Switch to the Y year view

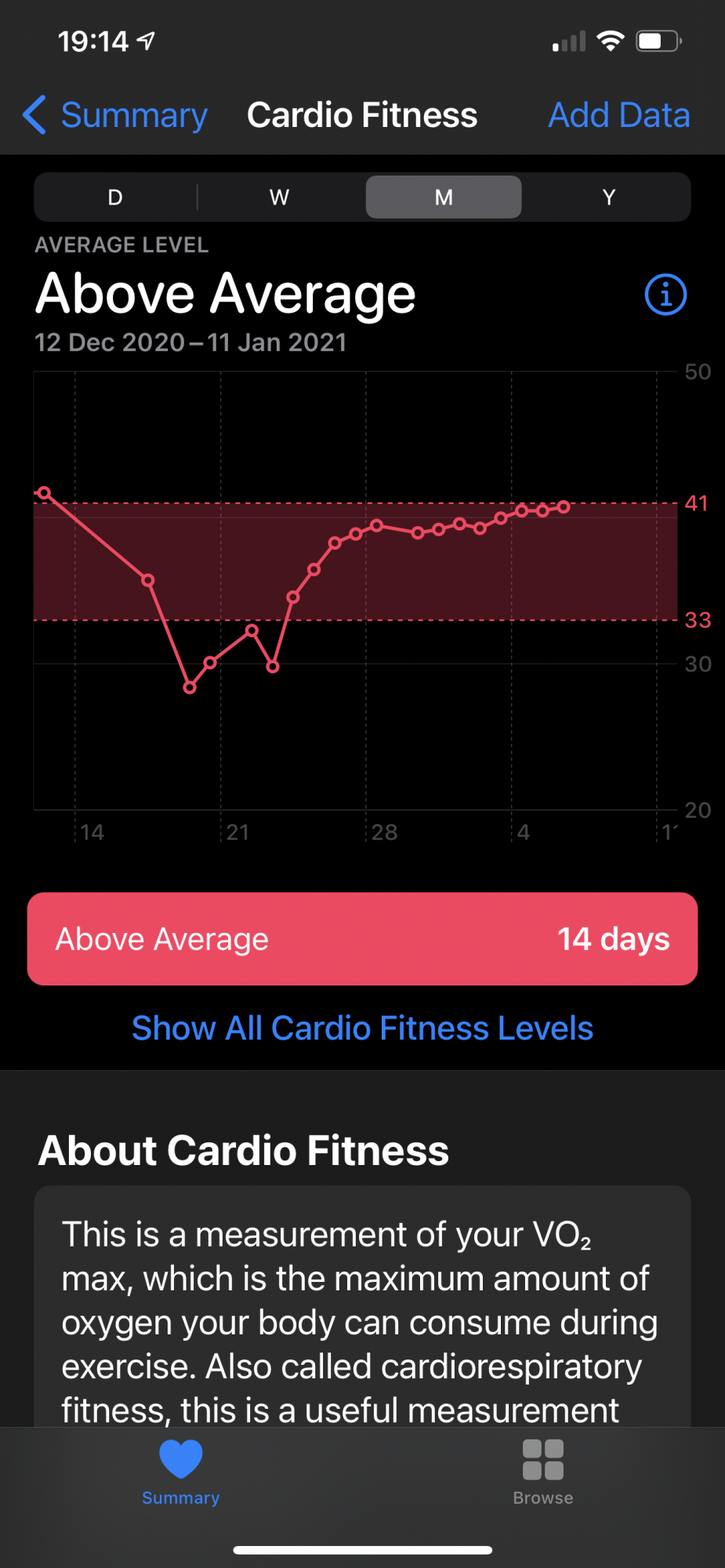(608, 197)
